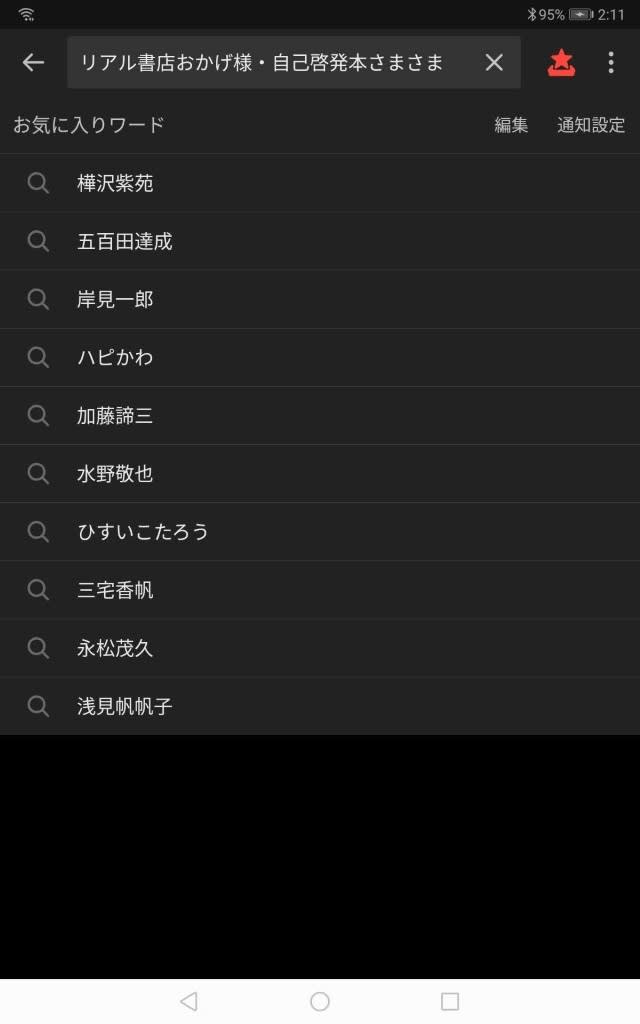This screenshot has height=1024, width=640.
Task: Open the overflow menu
Action: pyautogui.click(x=611, y=62)
